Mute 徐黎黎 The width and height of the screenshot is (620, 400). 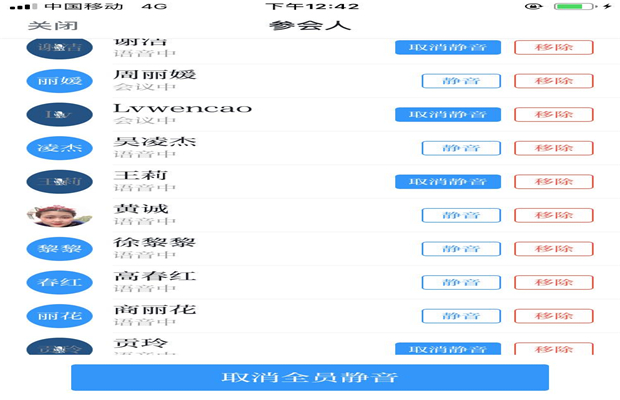pos(460,249)
